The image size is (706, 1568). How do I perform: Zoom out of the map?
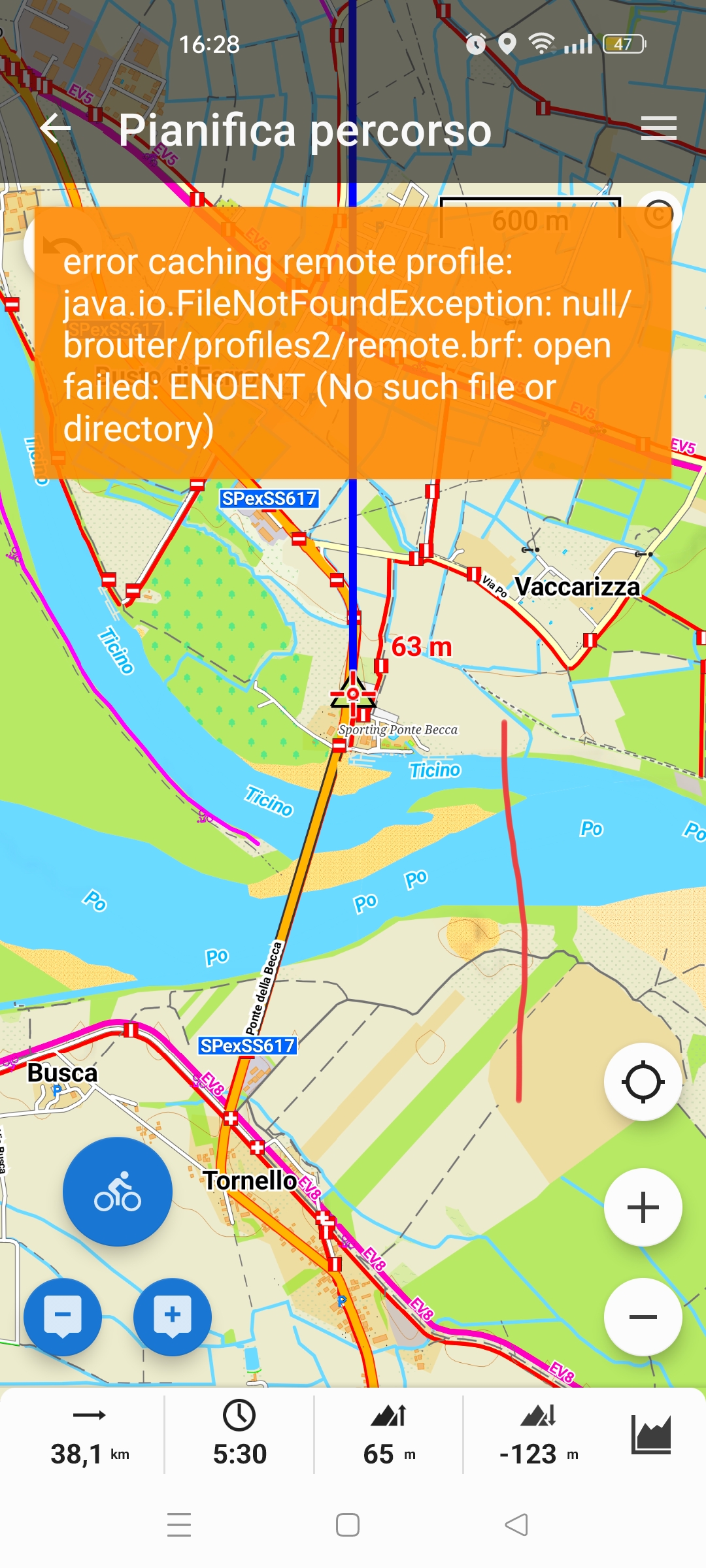pyautogui.click(x=643, y=1317)
